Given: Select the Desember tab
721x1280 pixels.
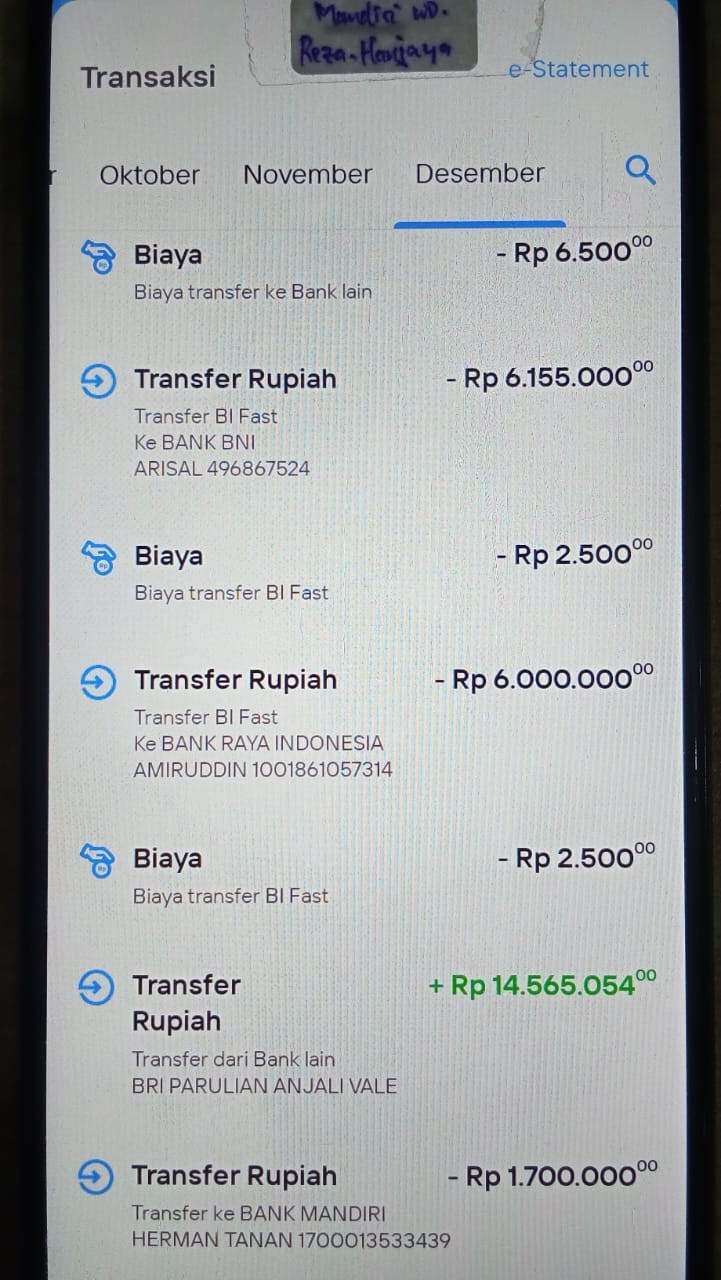Looking at the screenshot, I should coord(480,173).
